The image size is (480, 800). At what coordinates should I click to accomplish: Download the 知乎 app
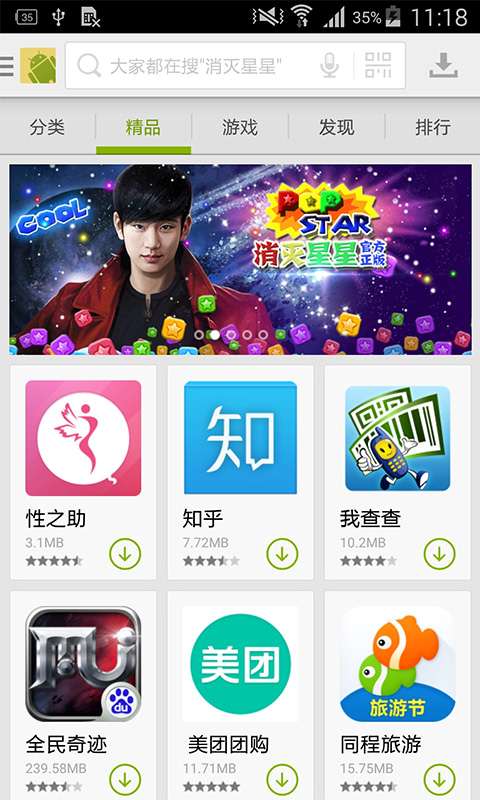click(282, 554)
